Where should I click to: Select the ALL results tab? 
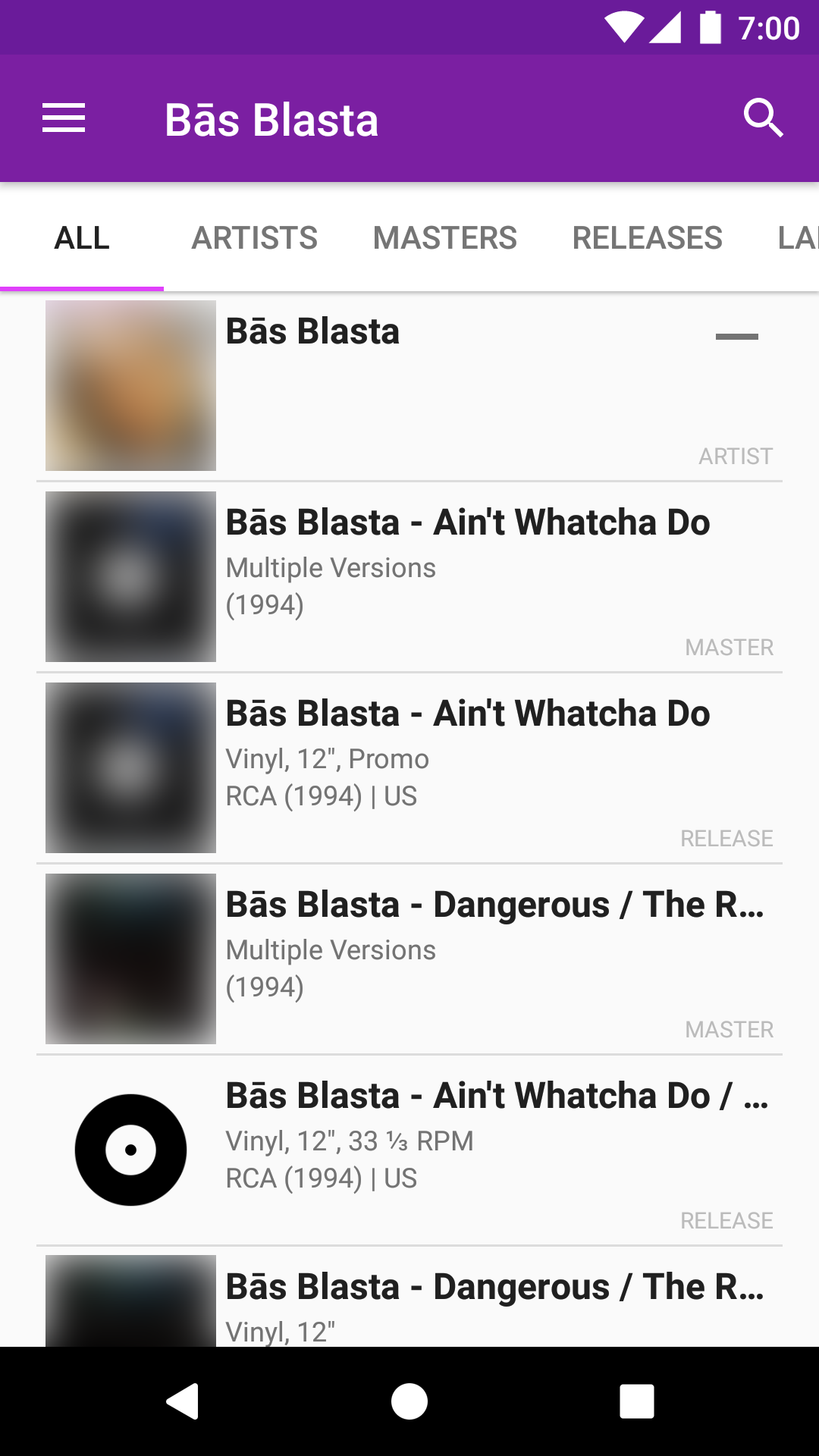[x=80, y=237]
